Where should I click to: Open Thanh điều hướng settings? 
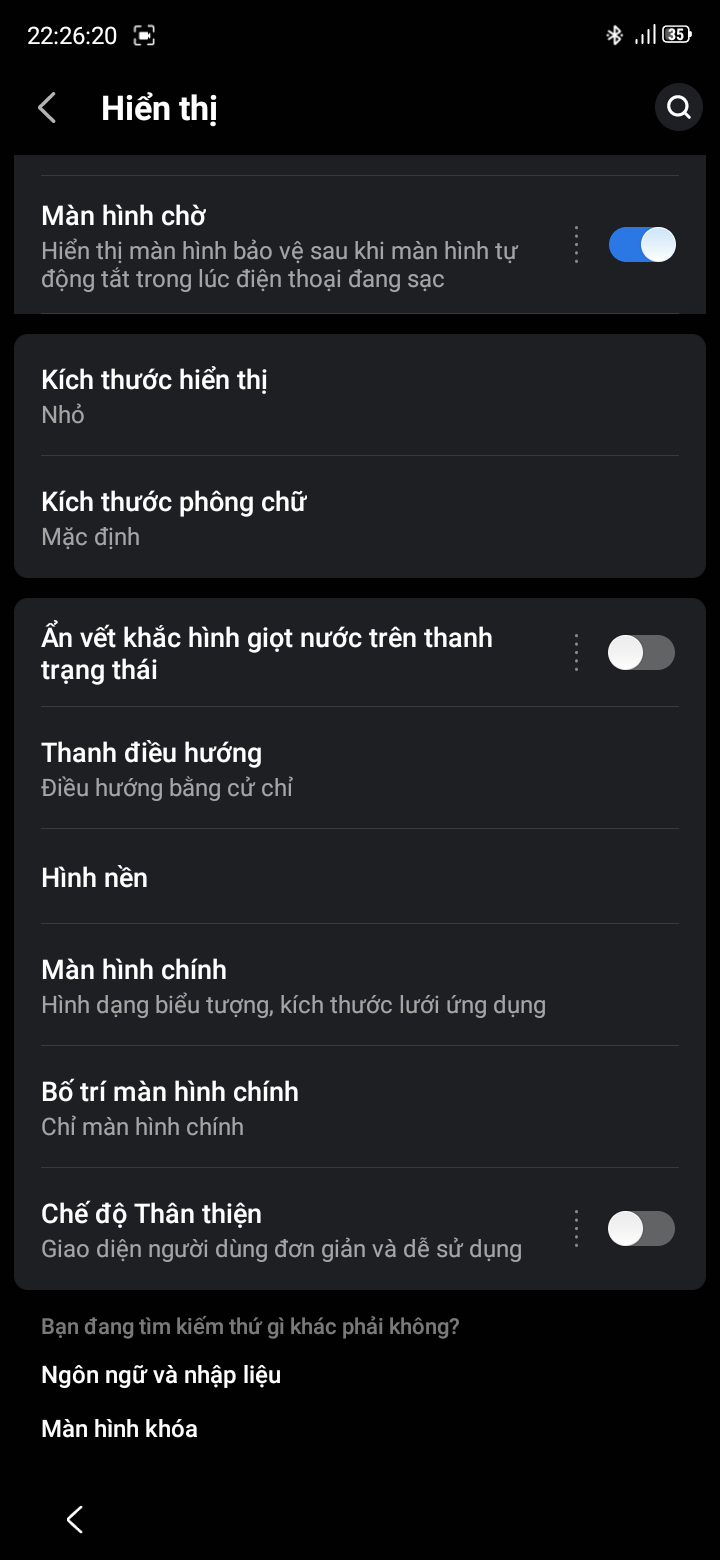360,768
